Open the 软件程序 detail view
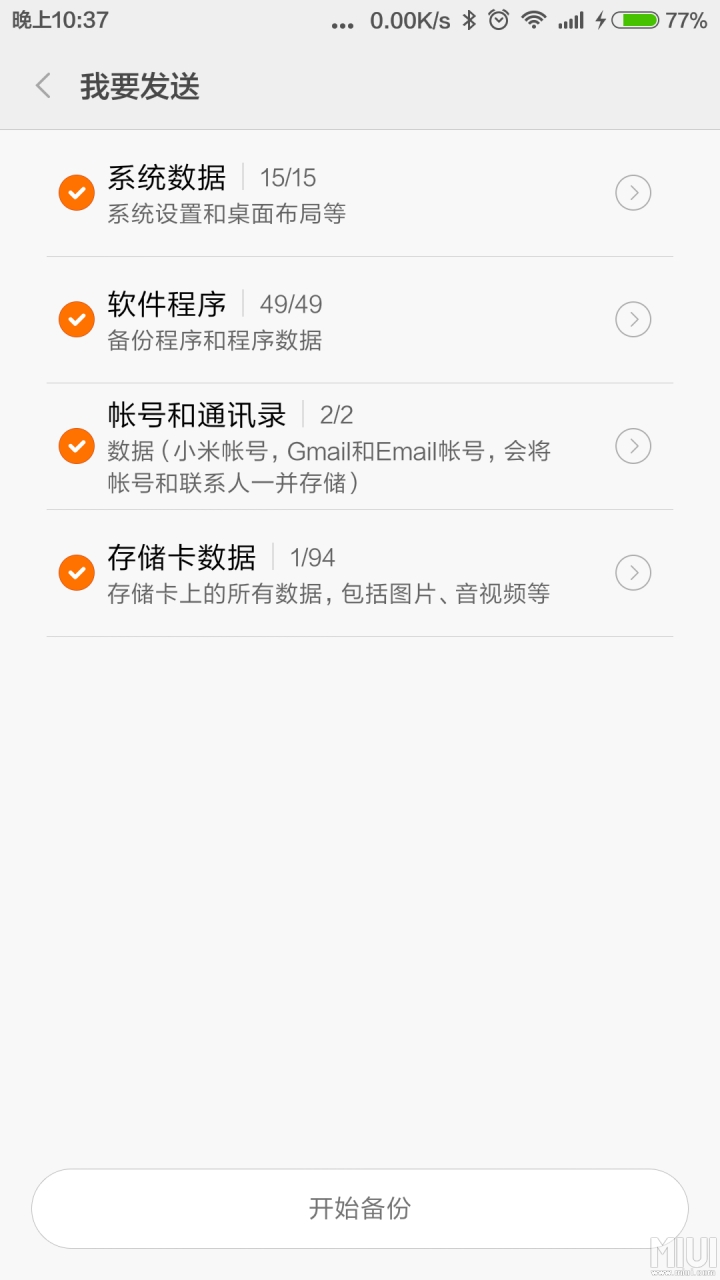 click(x=633, y=319)
